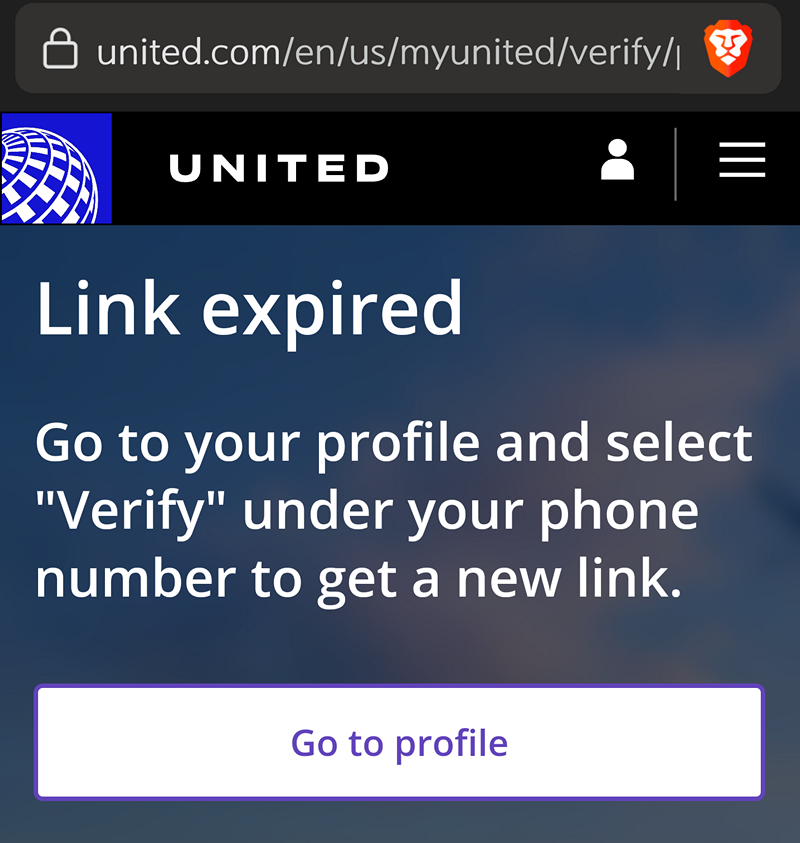Open the hamburger menu

pyautogui.click(x=742, y=160)
